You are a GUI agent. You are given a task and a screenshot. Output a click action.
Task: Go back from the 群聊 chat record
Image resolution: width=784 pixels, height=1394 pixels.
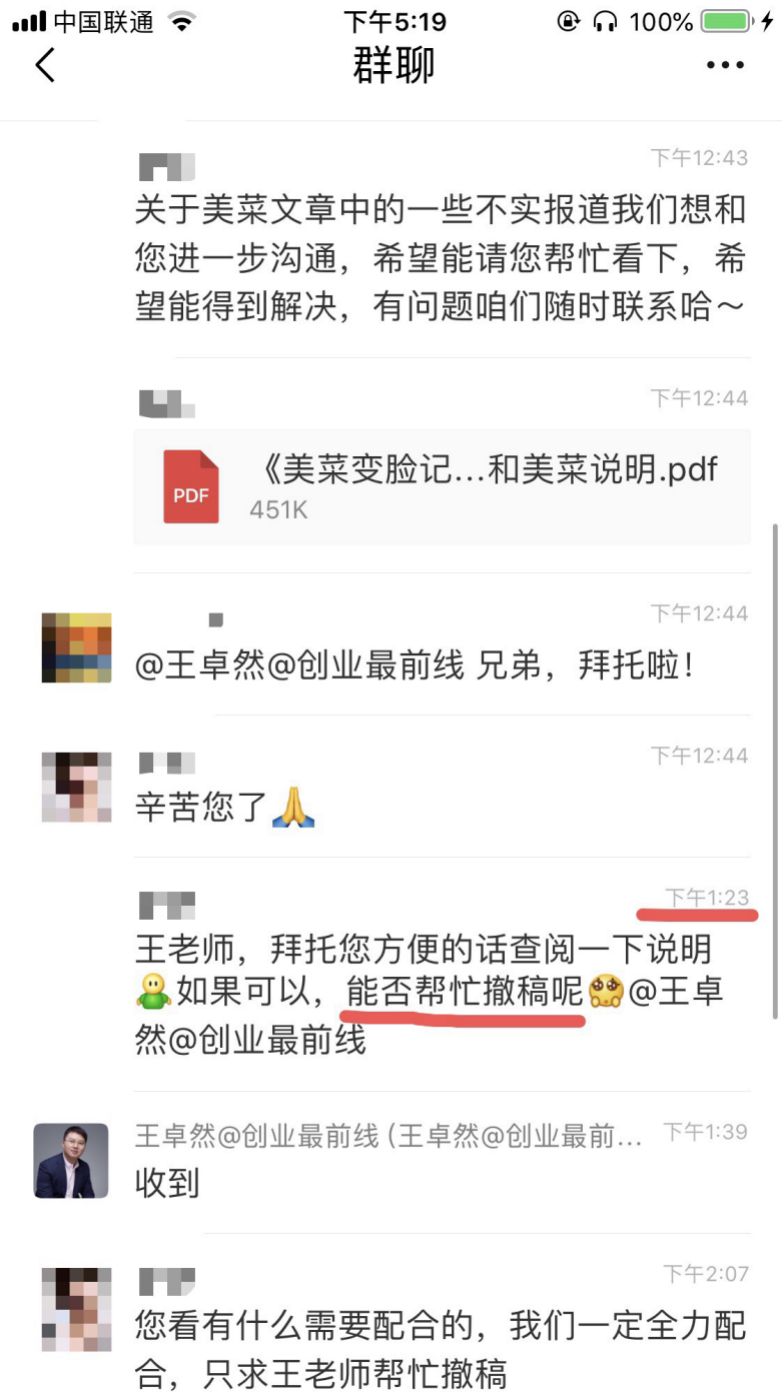click(x=45, y=66)
